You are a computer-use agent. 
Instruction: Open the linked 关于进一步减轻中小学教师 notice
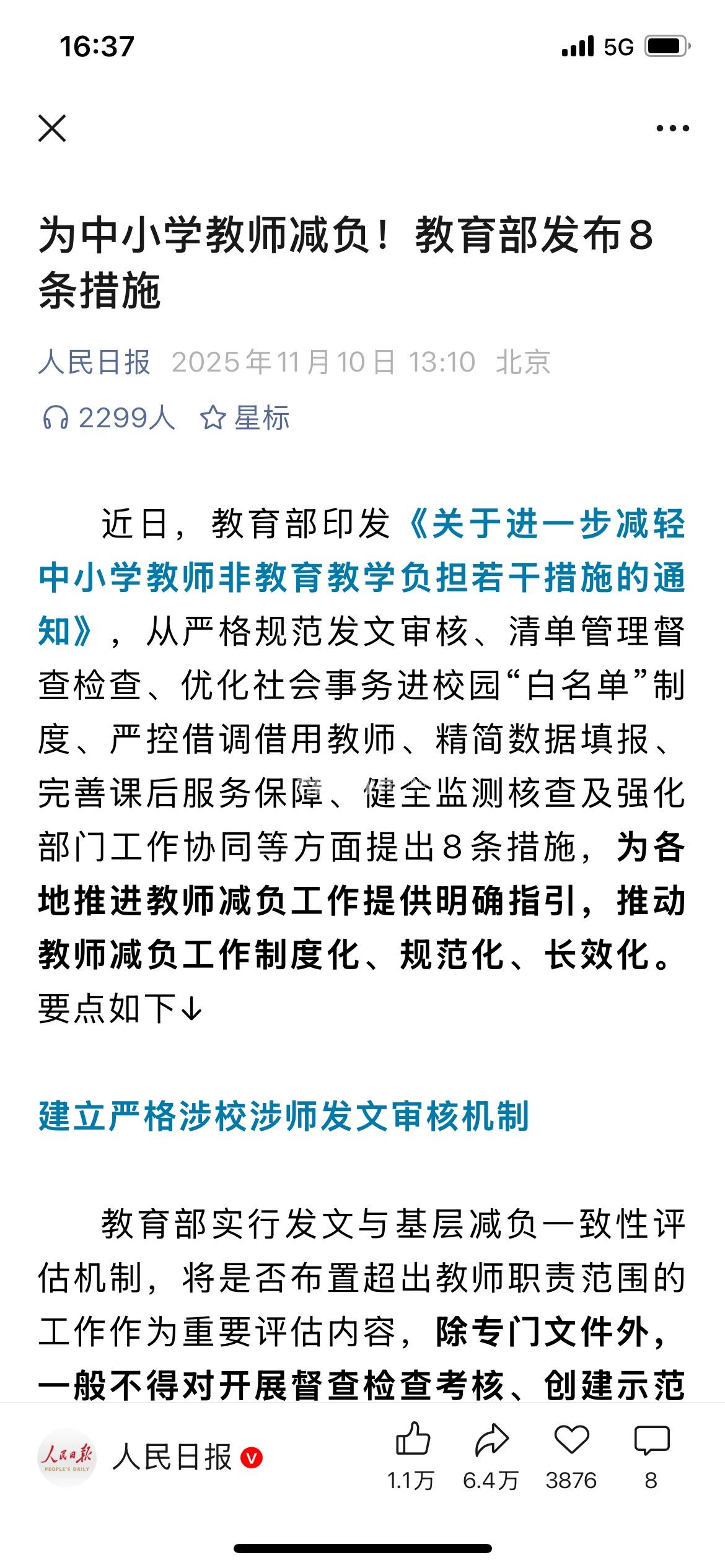361,578
